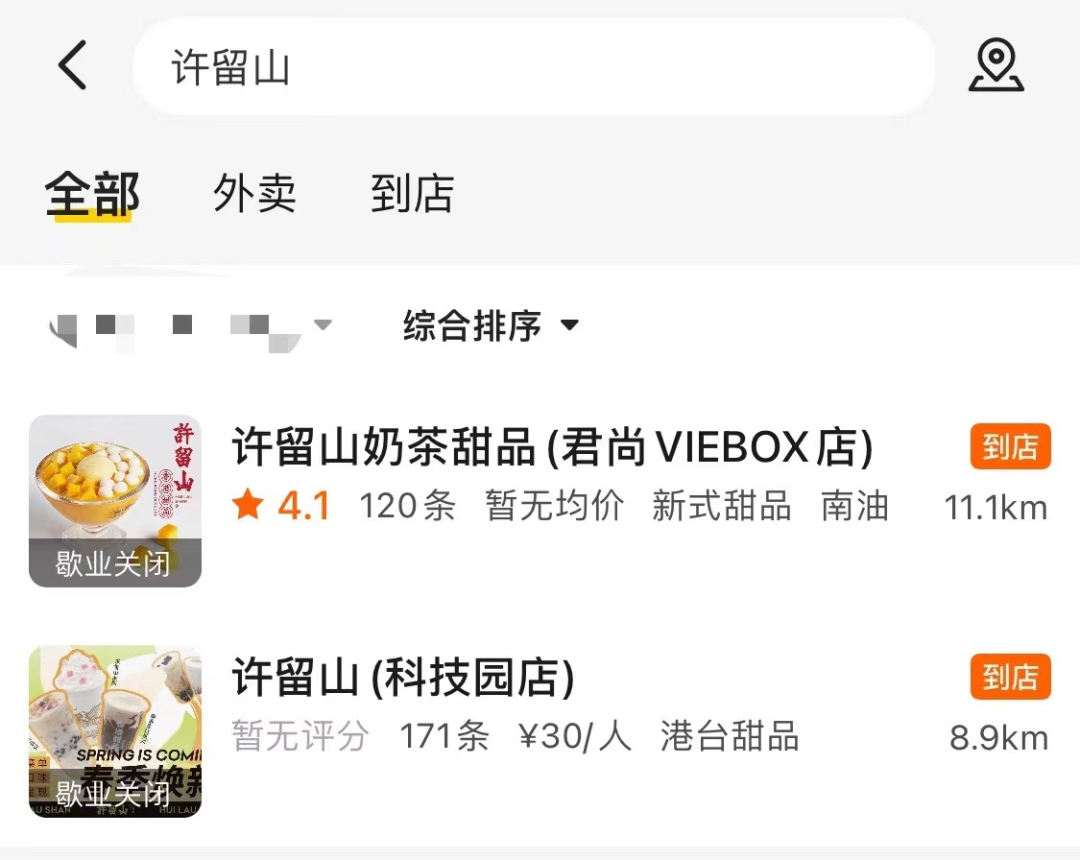Open 许留山 (科技园店) result
This screenshot has height=860, width=1080.
[x=403, y=679]
